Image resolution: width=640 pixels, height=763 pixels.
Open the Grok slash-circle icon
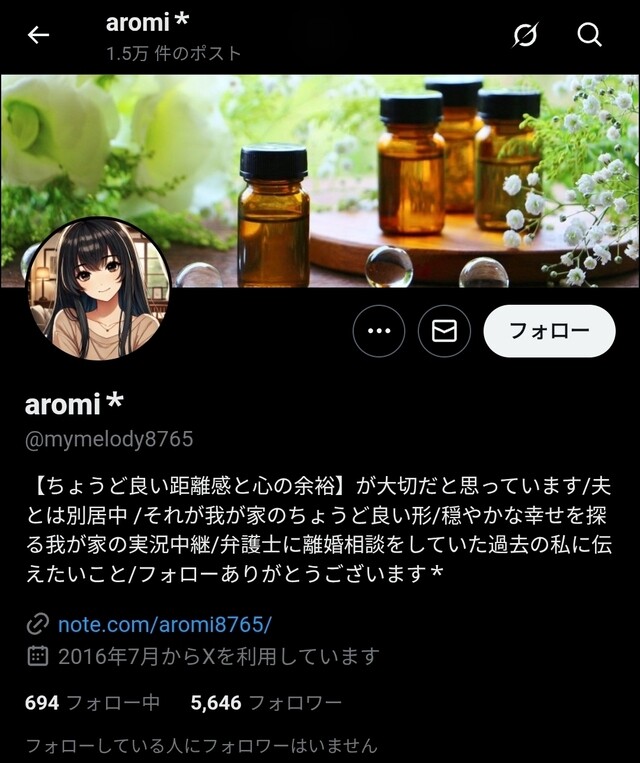pyautogui.click(x=525, y=36)
